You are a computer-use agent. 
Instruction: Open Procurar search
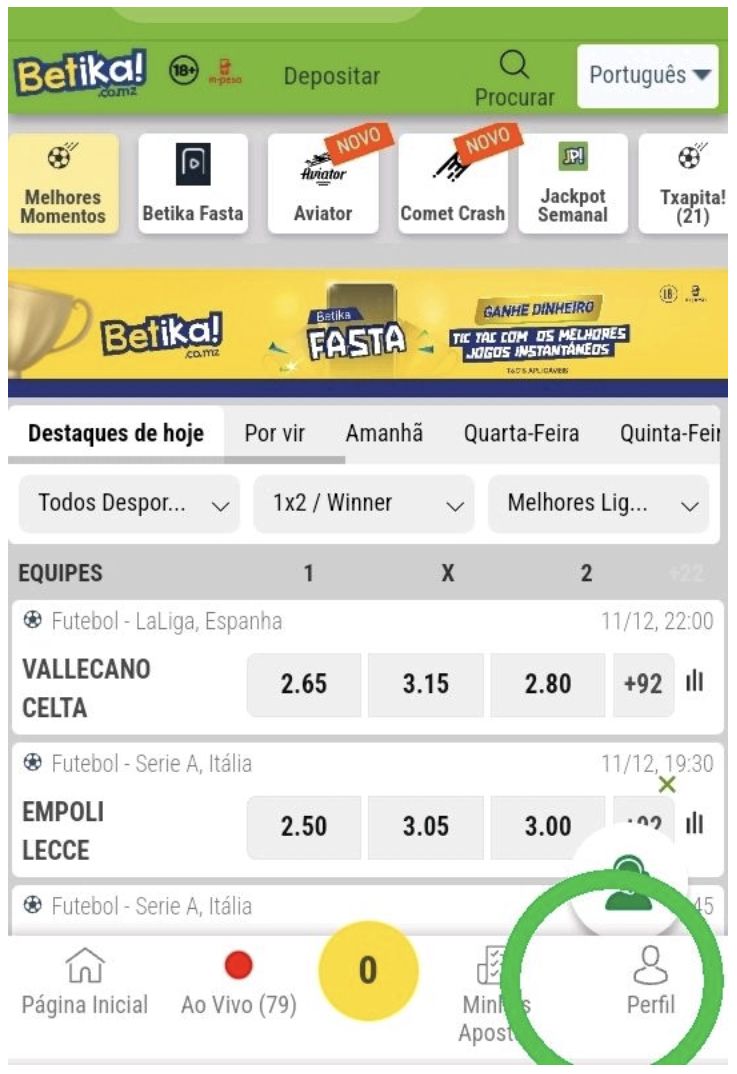[x=514, y=79]
